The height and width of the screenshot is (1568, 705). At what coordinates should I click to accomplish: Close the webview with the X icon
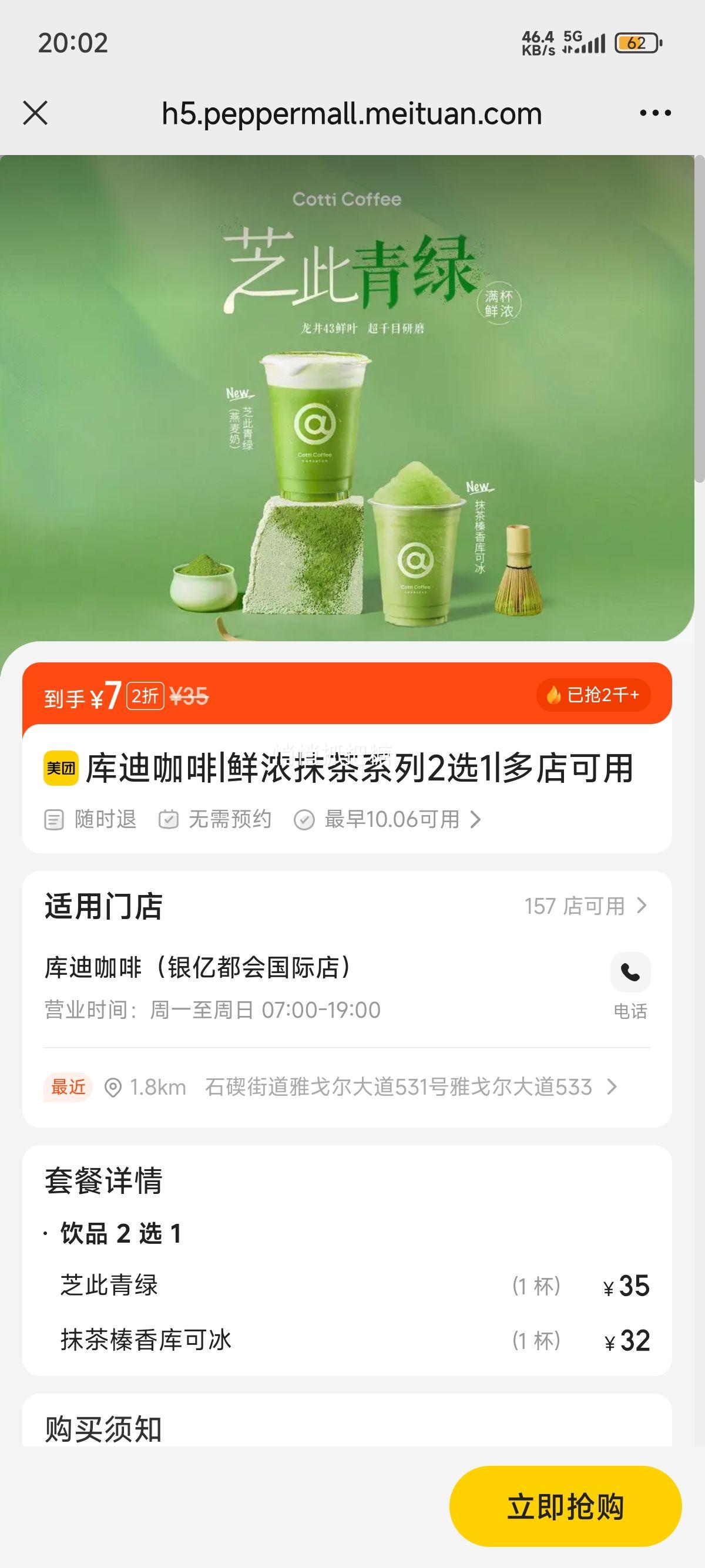pyautogui.click(x=35, y=113)
